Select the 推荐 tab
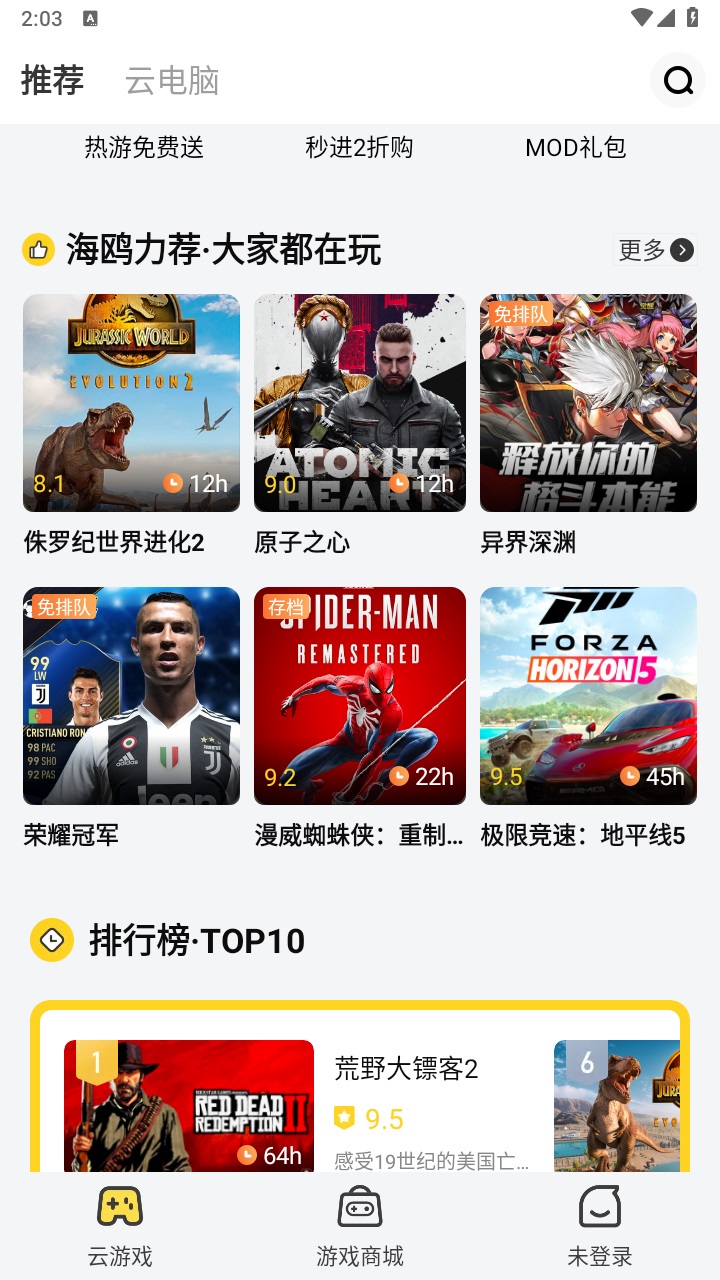Screen dimensions: 720x1280 point(52,83)
